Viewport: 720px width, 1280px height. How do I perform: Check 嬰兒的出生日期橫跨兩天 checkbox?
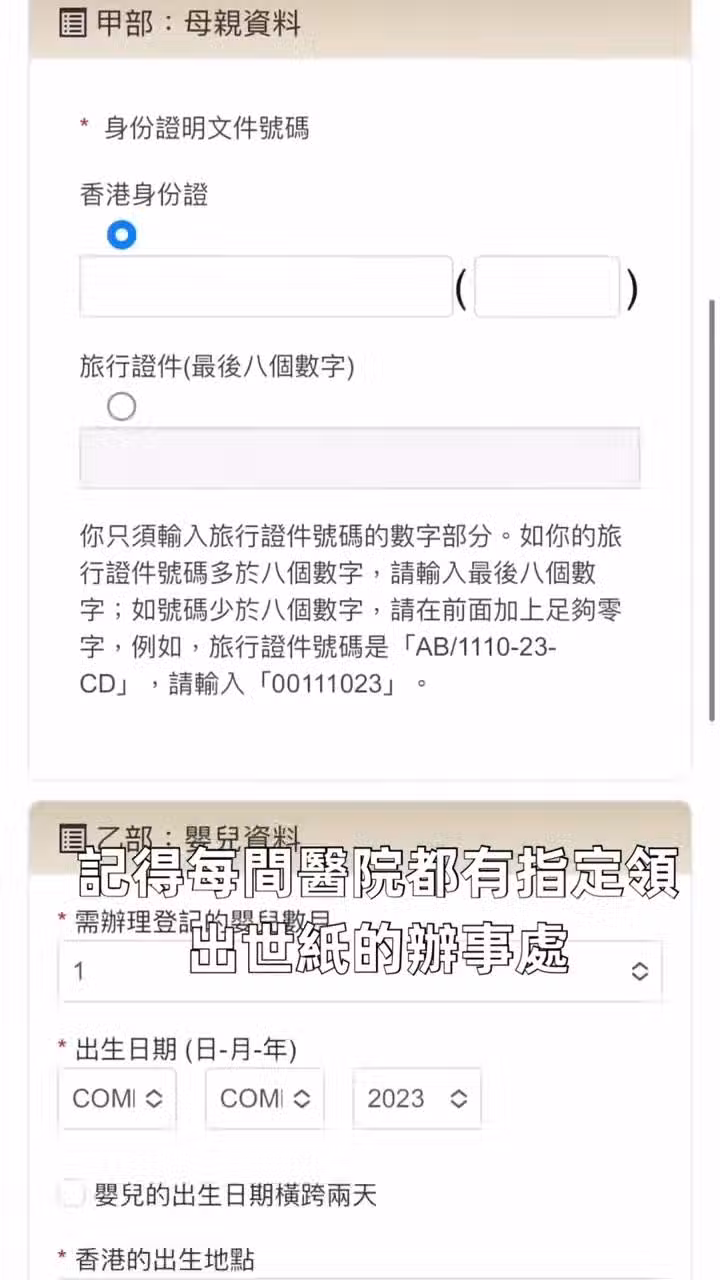click(x=72, y=1194)
